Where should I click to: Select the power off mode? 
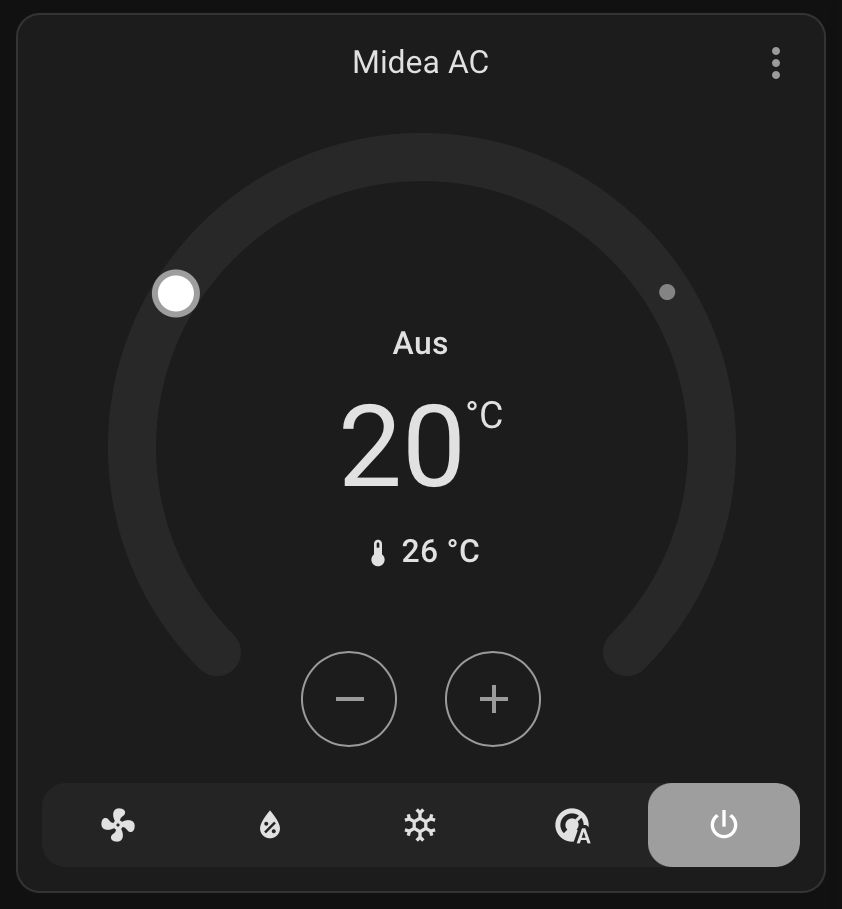coord(723,825)
